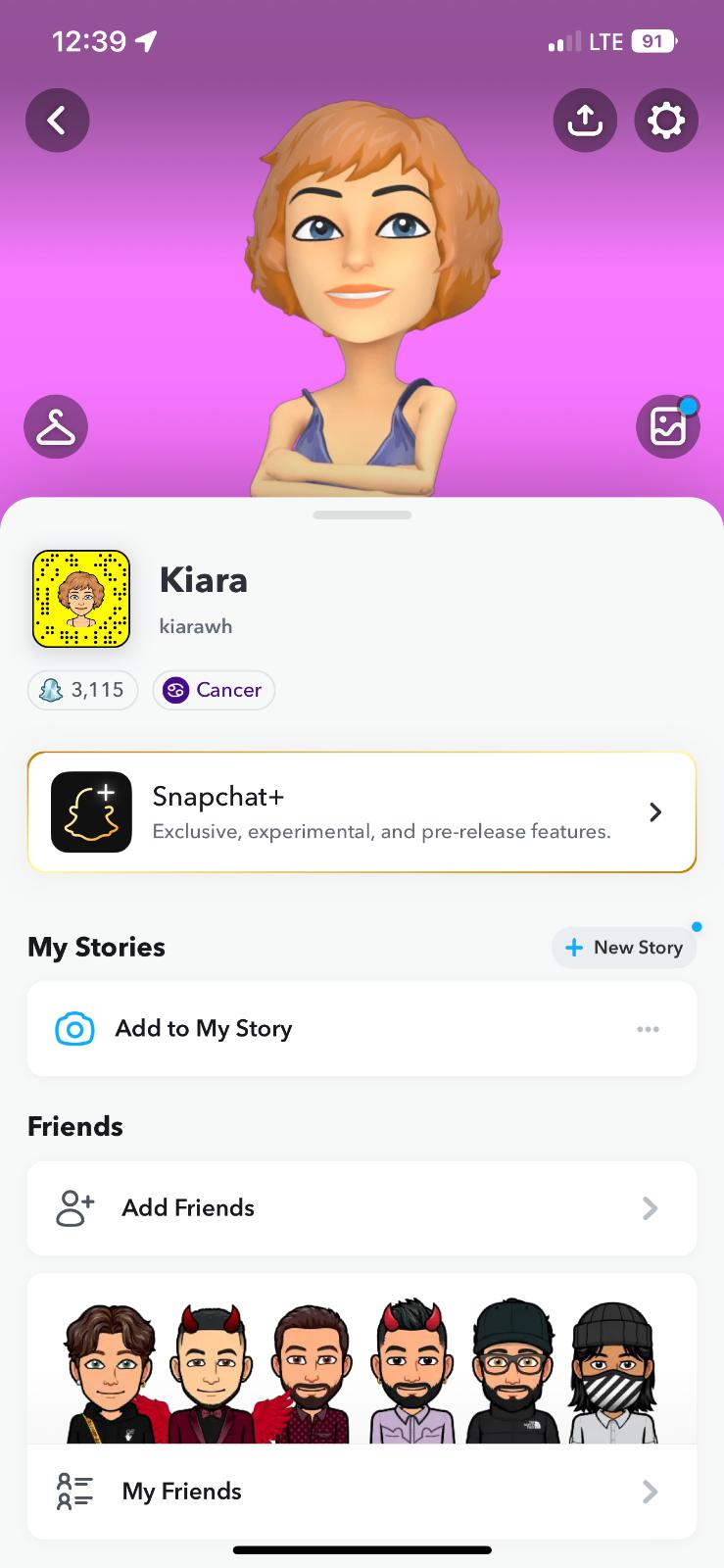The width and height of the screenshot is (724, 1568).
Task: Open settings gear icon
Action: pyautogui.click(x=666, y=121)
